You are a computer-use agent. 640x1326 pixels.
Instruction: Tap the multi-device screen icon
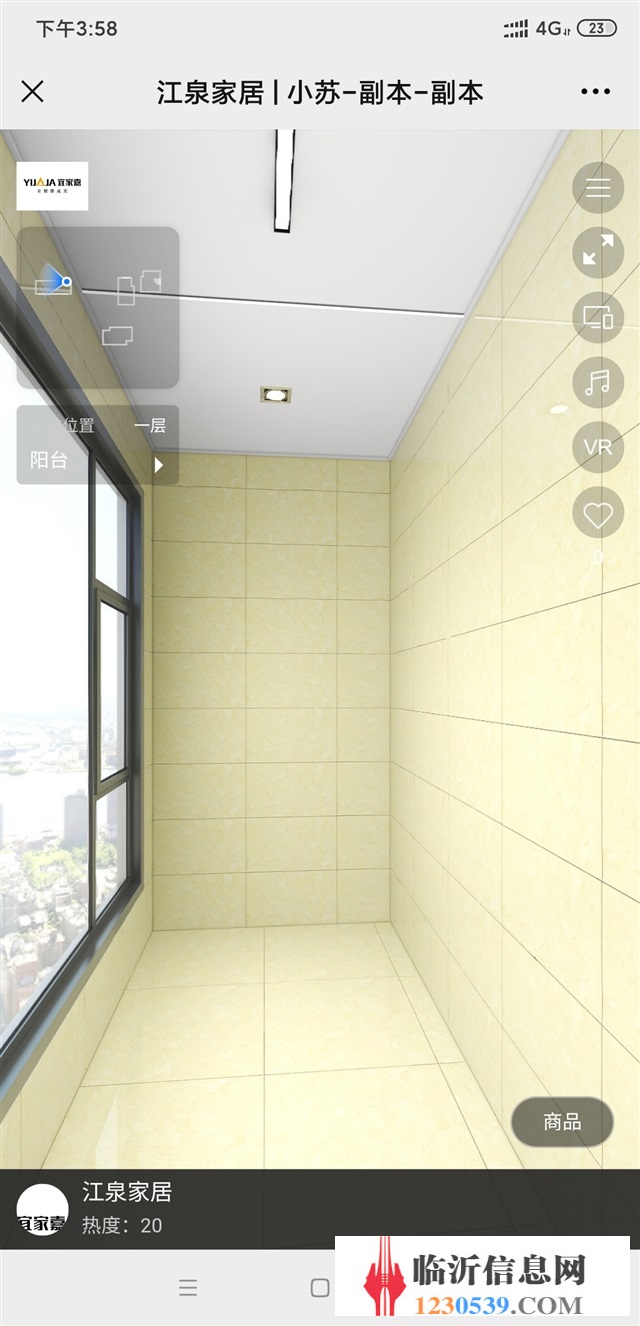click(598, 317)
